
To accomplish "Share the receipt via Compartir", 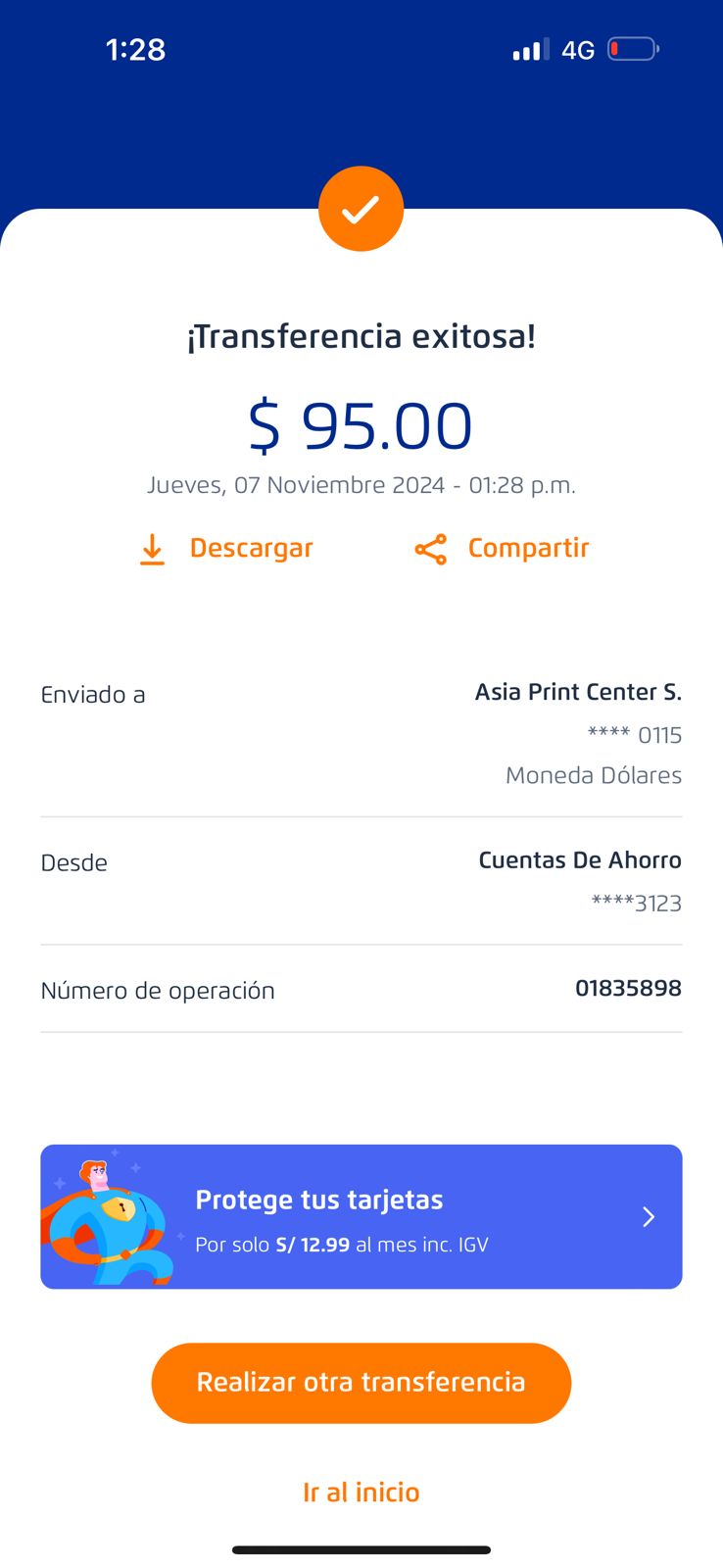I will (x=502, y=549).
